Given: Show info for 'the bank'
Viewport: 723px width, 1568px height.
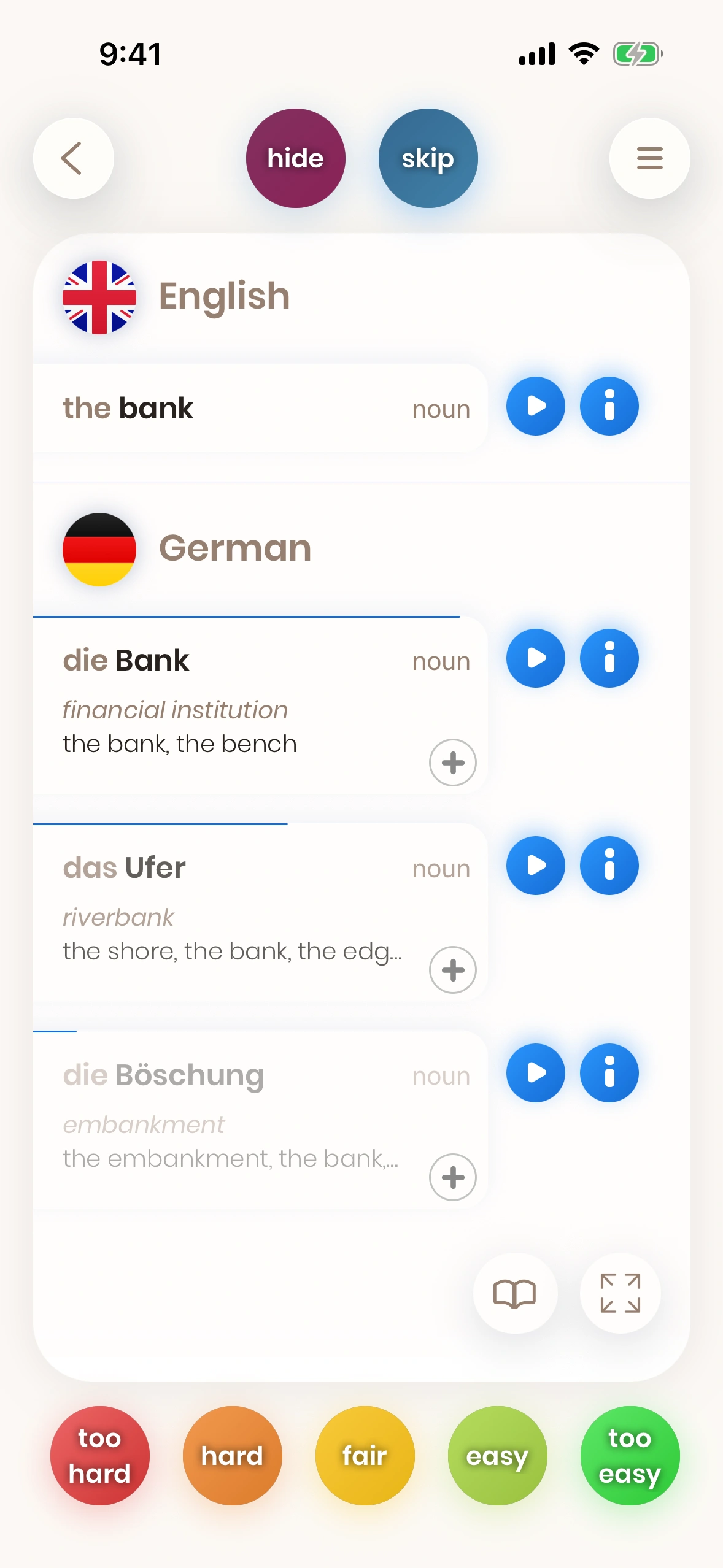Looking at the screenshot, I should (609, 406).
